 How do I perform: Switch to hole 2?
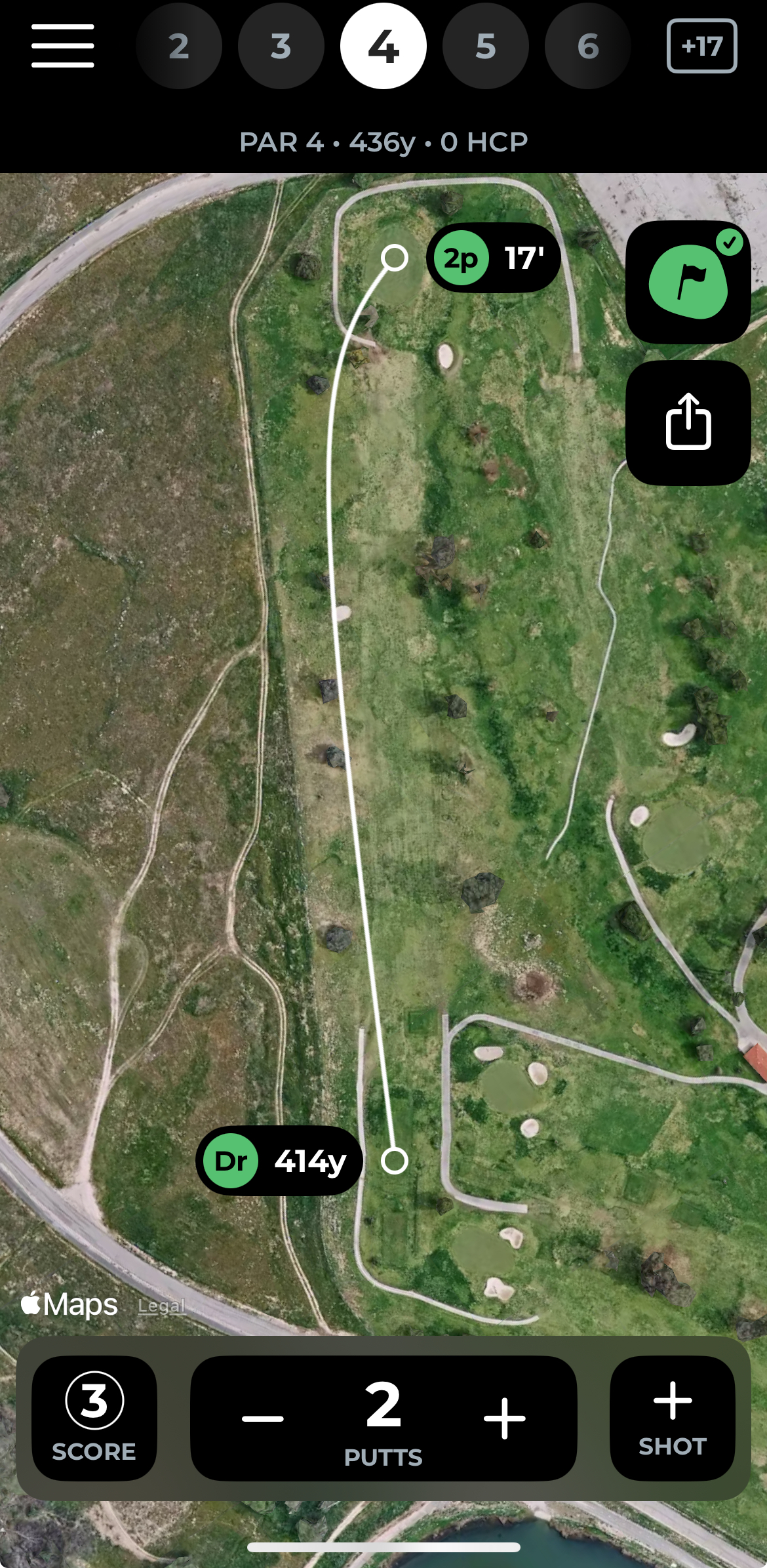pyautogui.click(x=178, y=46)
